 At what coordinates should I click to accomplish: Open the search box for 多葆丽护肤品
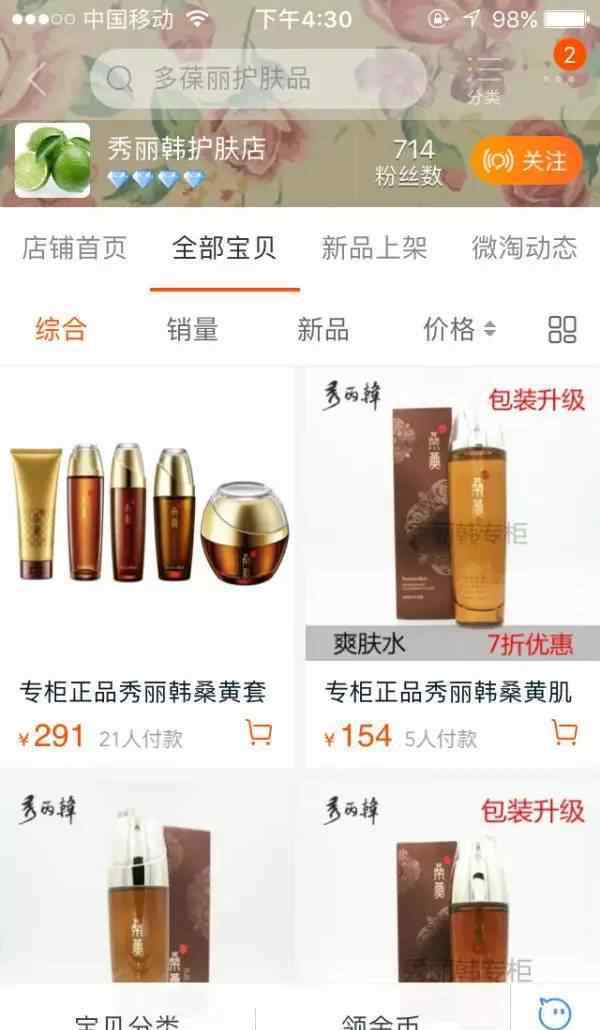tap(258, 79)
